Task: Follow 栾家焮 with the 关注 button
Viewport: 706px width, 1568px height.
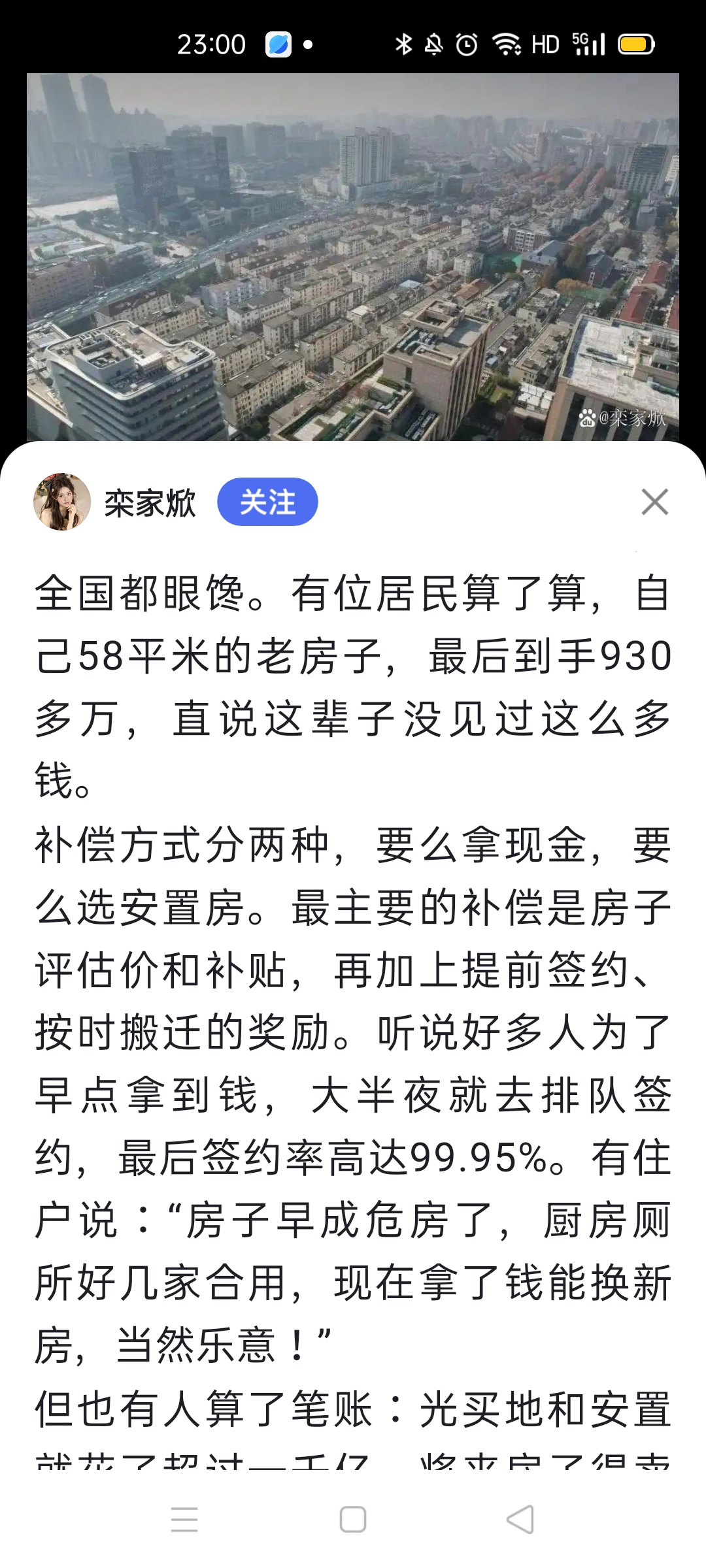Action: 267,502
